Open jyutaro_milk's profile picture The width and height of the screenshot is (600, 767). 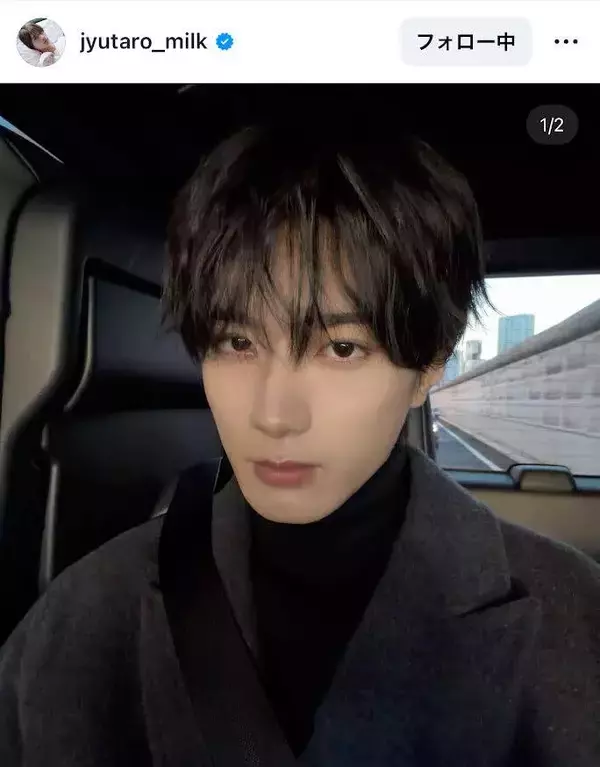41,42
